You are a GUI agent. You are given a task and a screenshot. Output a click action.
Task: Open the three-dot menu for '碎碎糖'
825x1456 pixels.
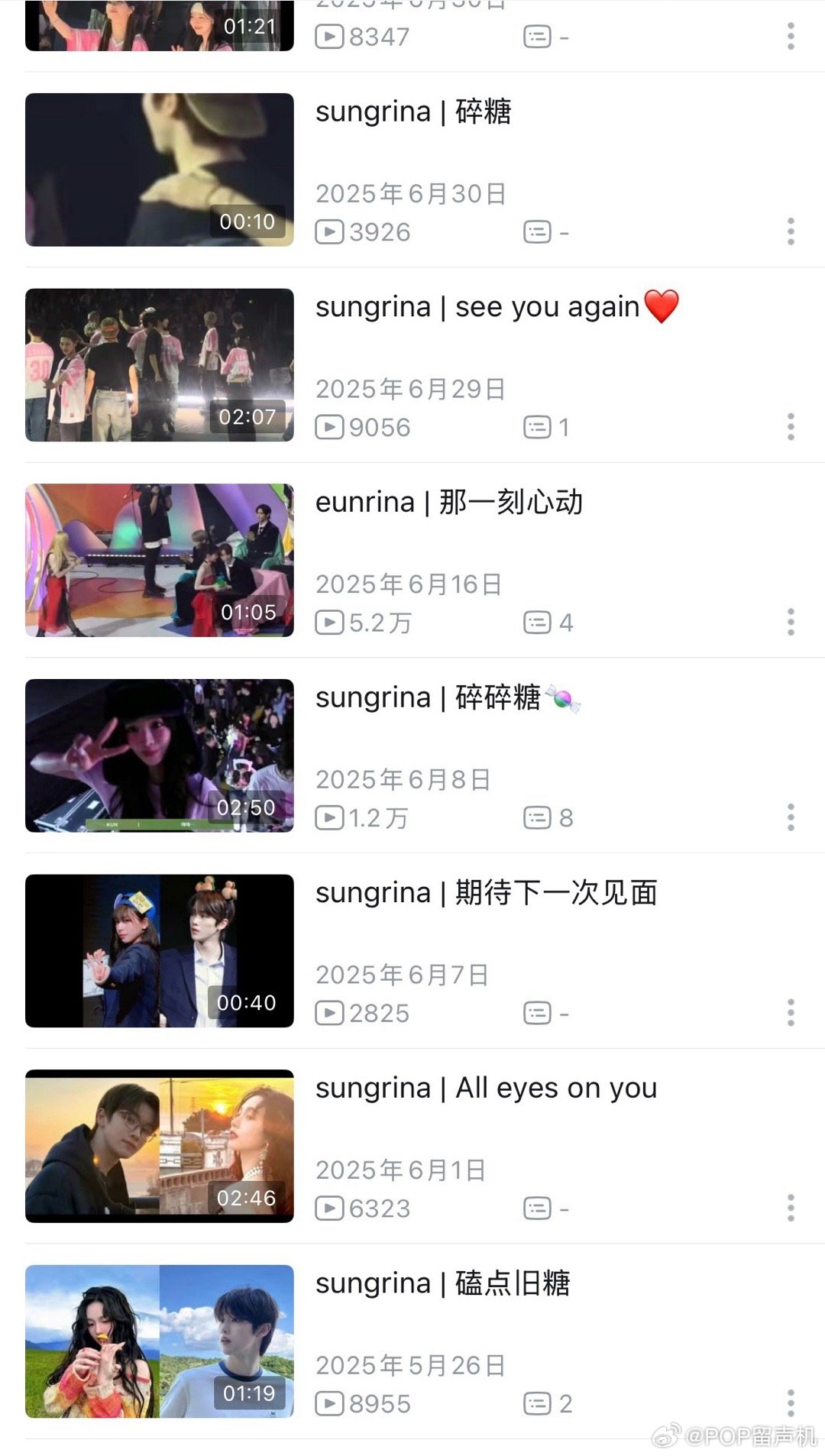click(x=791, y=817)
